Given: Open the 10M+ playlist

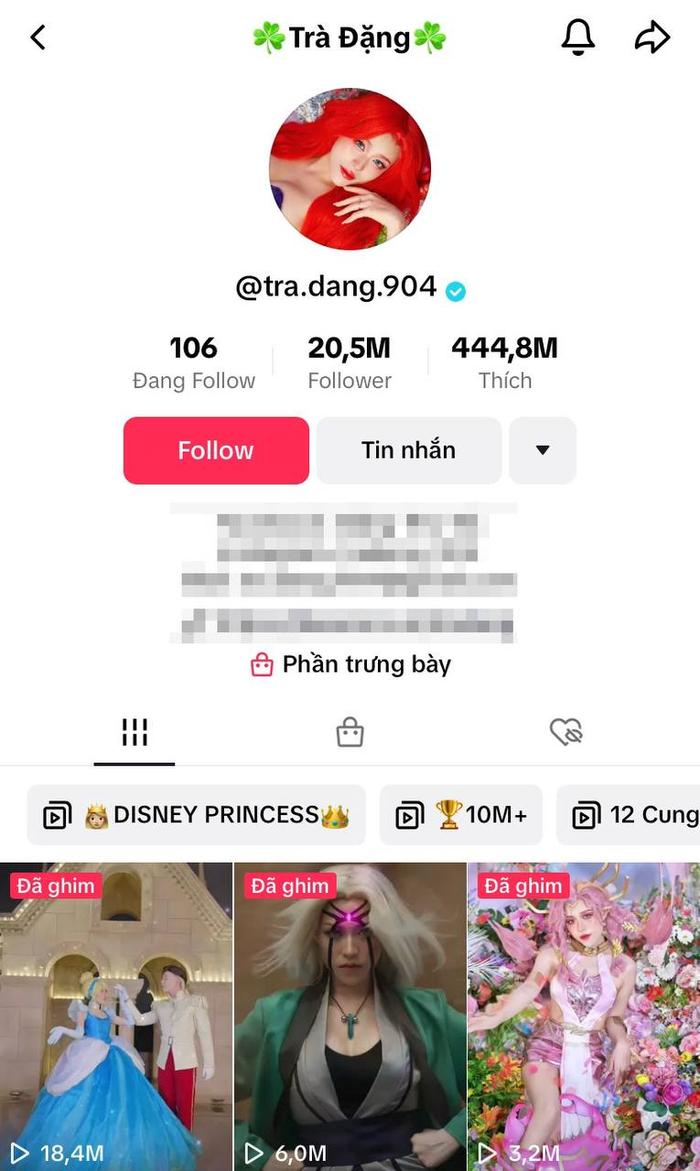Looking at the screenshot, I should point(461,815).
